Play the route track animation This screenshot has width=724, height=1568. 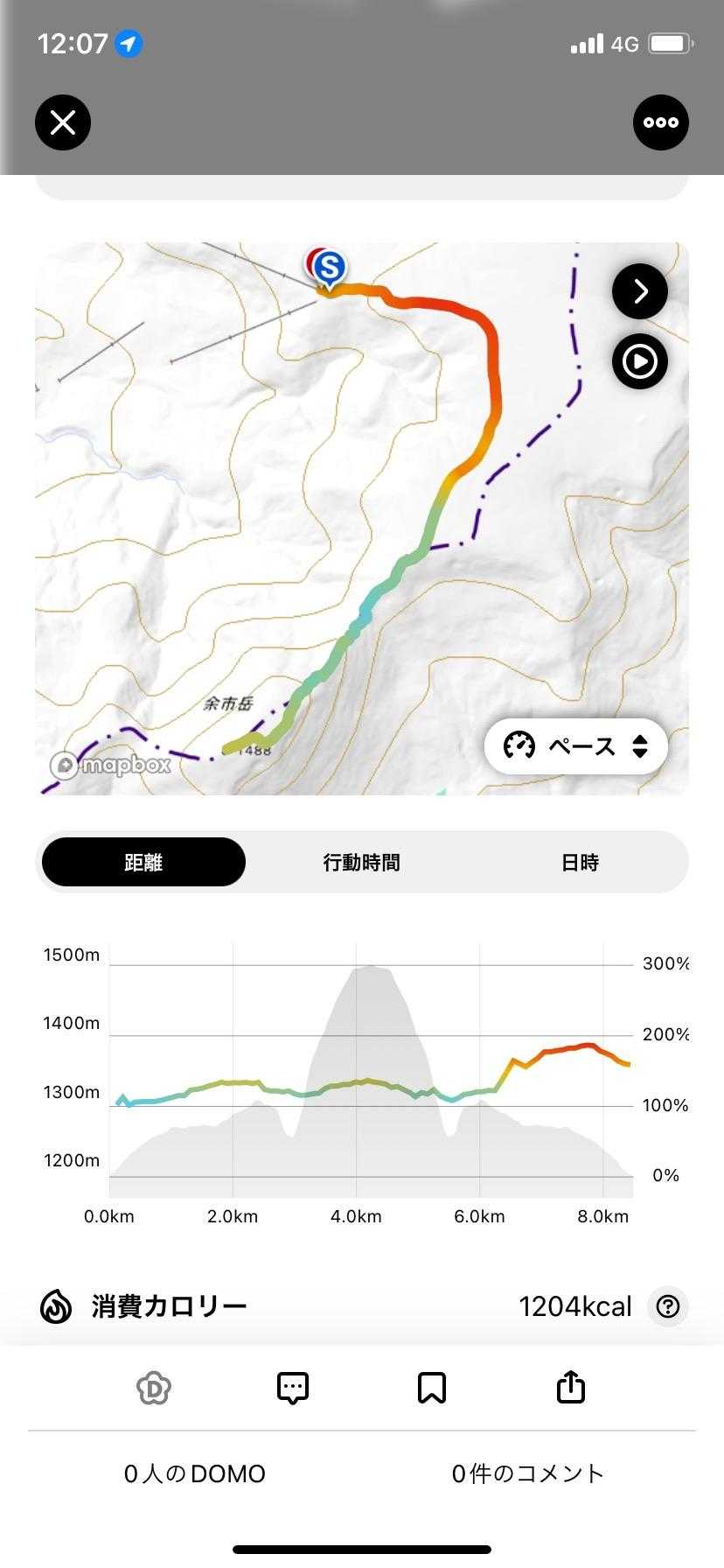tap(640, 361)
